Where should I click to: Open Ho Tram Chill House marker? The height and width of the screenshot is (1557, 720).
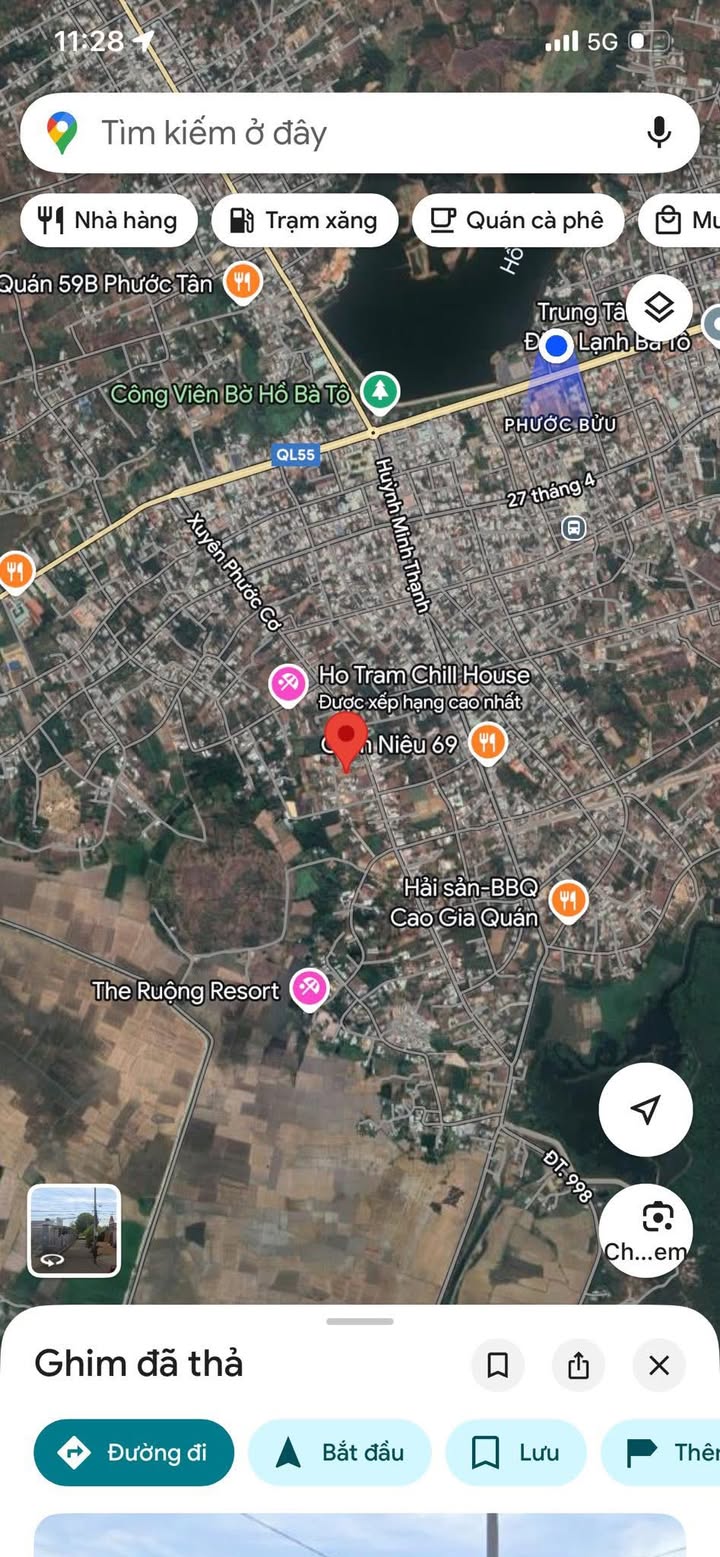pos(289,685)
